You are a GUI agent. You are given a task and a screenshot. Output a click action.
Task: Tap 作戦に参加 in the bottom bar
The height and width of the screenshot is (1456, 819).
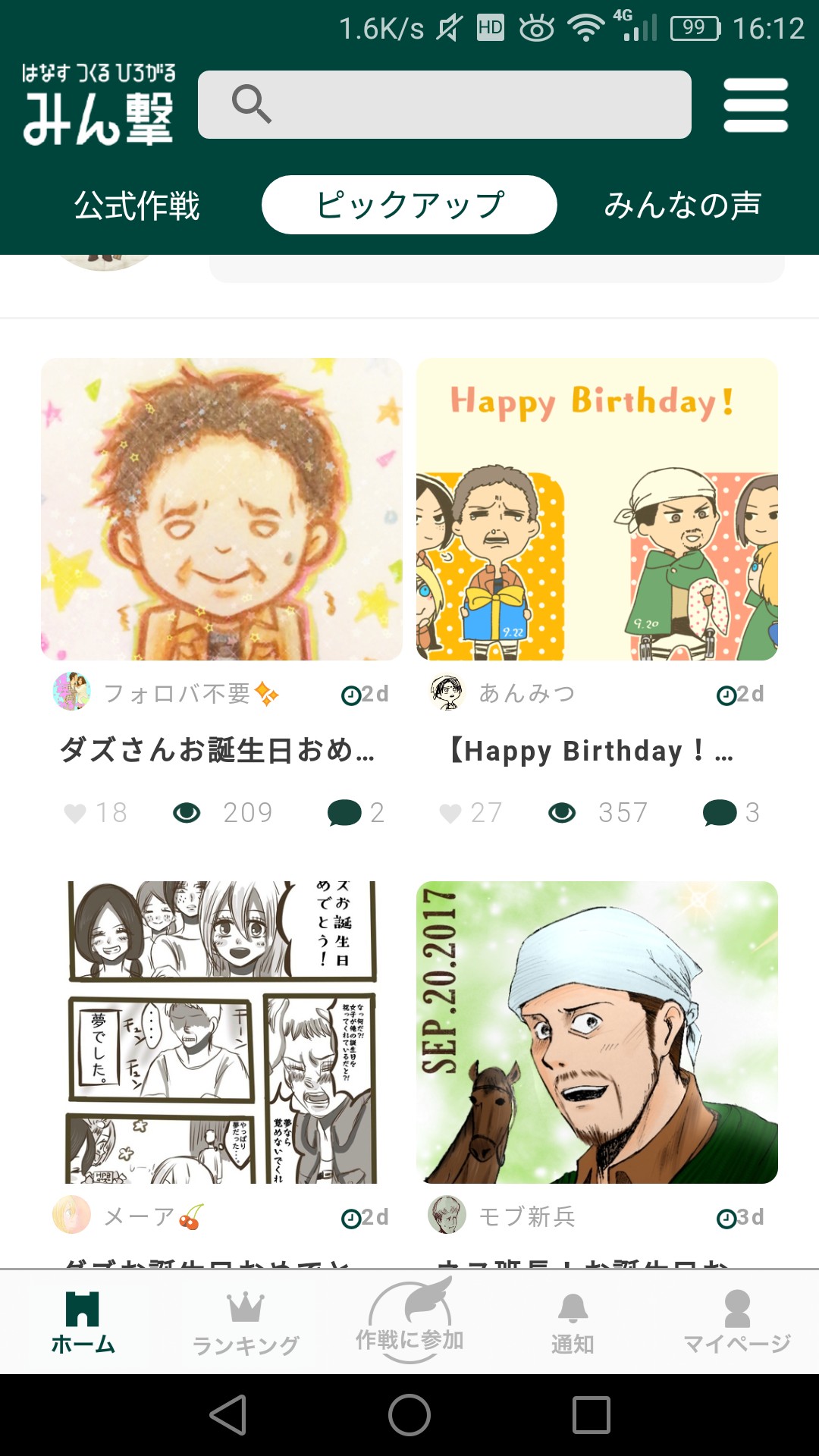[x=409, y=1323]
